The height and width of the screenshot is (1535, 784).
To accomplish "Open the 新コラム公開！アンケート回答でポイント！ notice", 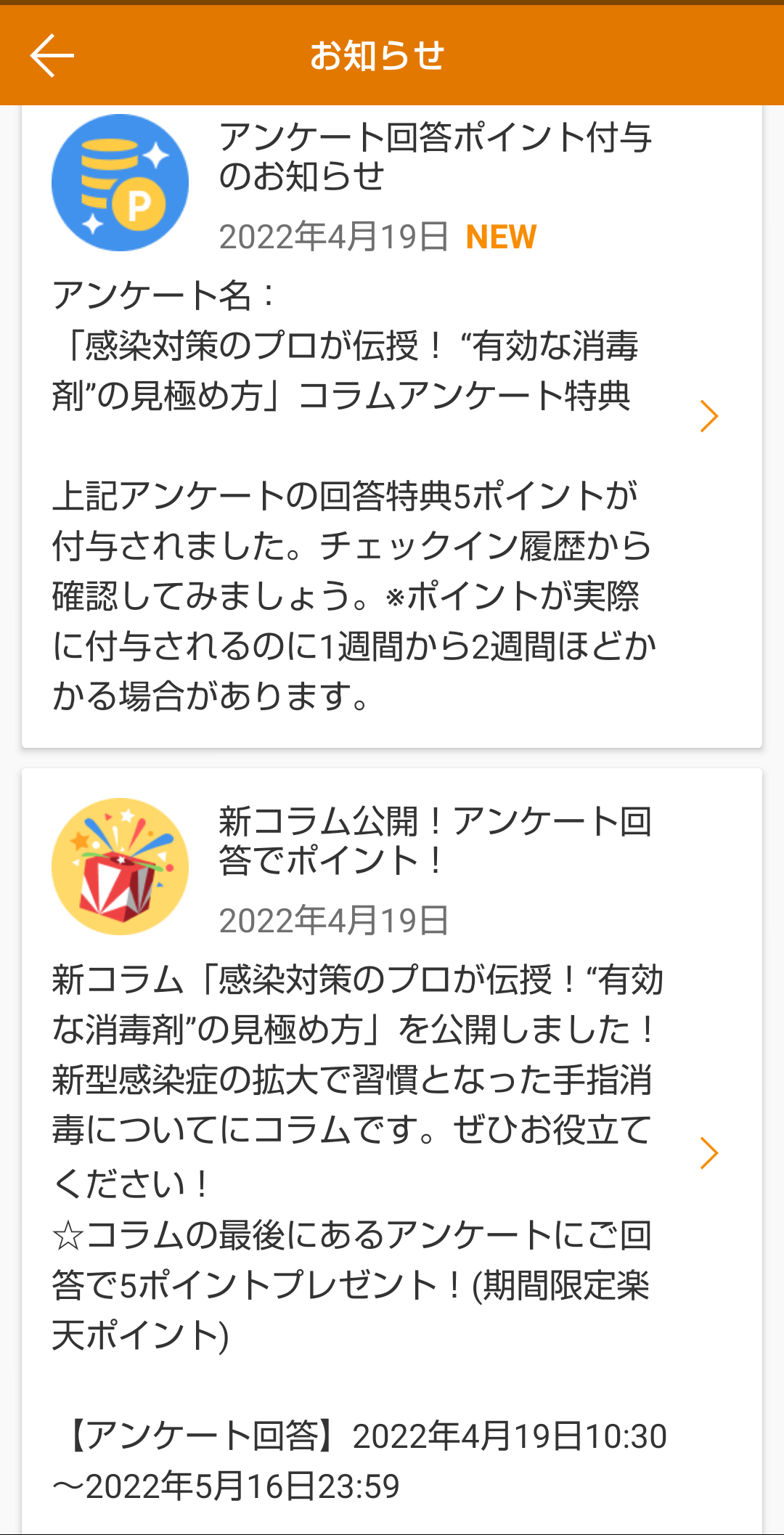I will click(709, 1152).
